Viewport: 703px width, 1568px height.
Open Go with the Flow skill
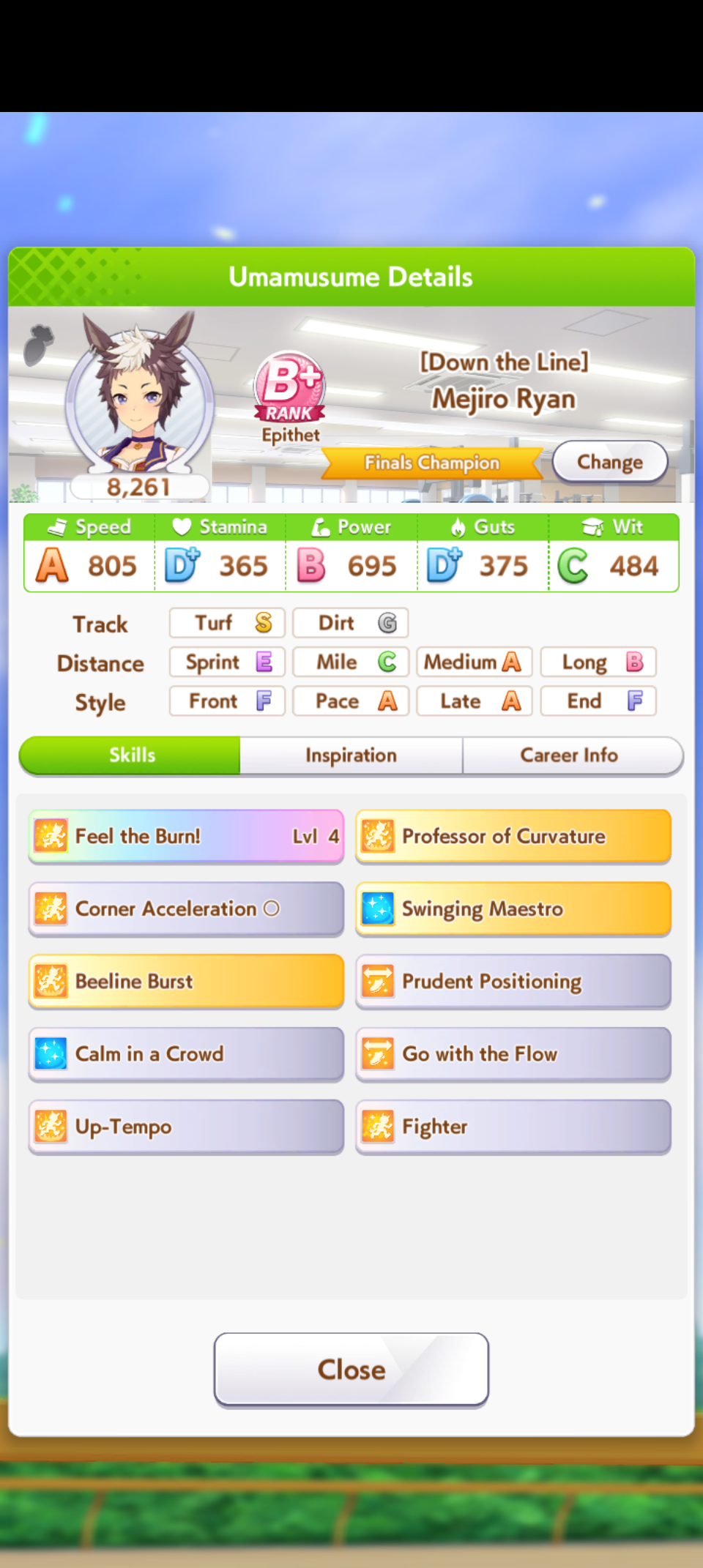[x=513, y=1054]
